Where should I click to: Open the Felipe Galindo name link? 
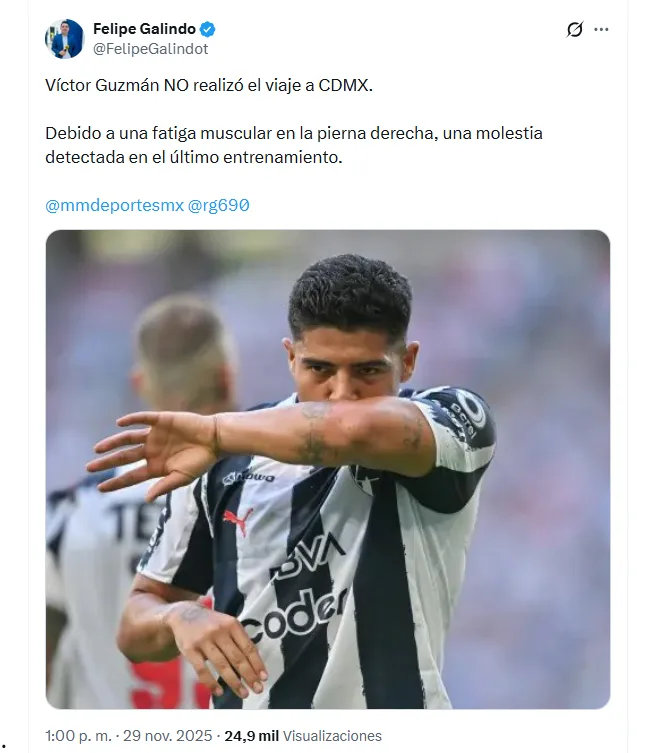point(144,29)
